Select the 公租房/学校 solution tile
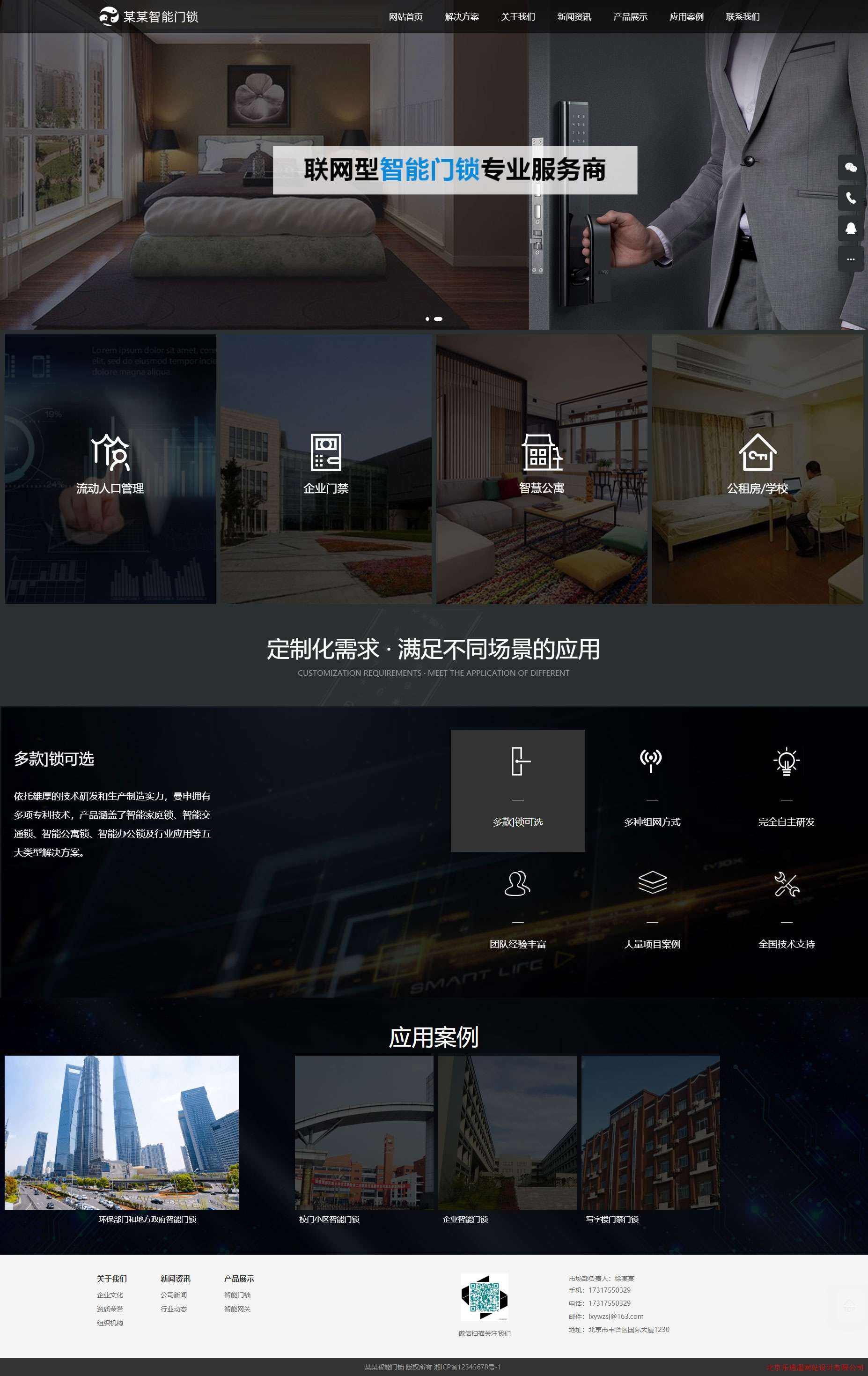This screenshot has height=1376, width=868. click(x=757, y=468)
